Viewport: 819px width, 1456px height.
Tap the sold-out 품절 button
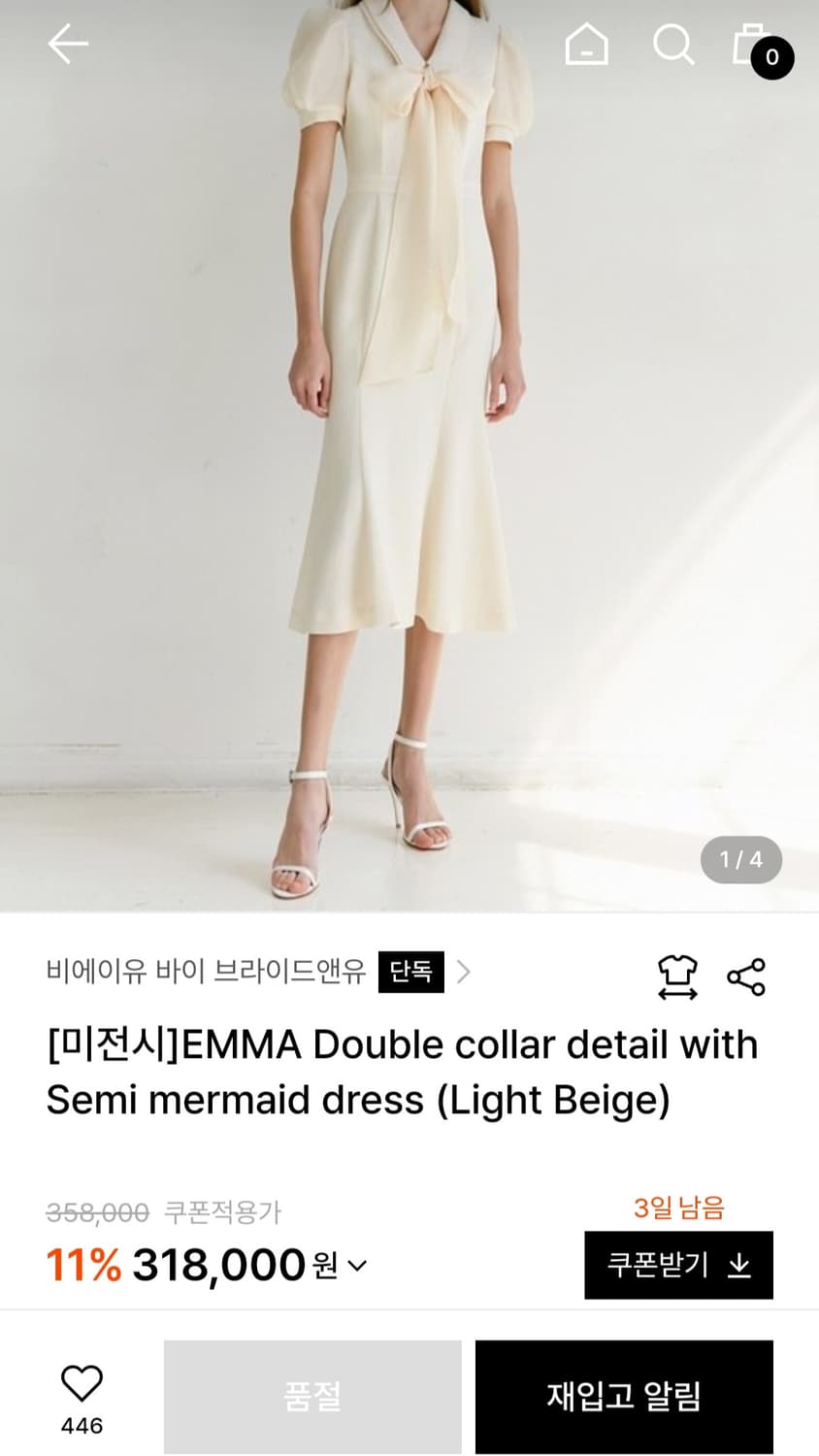(x=311, y=1396)
